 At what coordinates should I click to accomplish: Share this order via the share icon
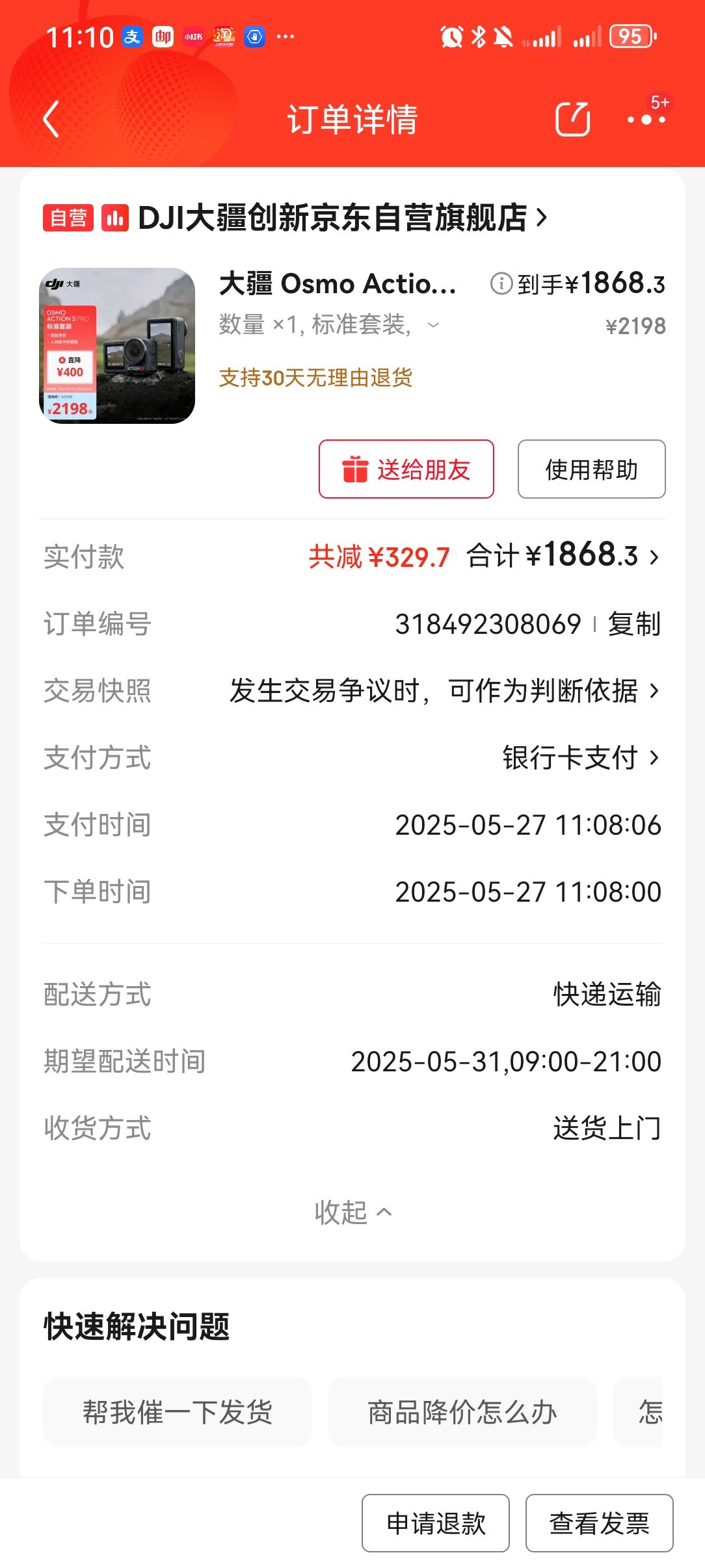click(573, 119)
